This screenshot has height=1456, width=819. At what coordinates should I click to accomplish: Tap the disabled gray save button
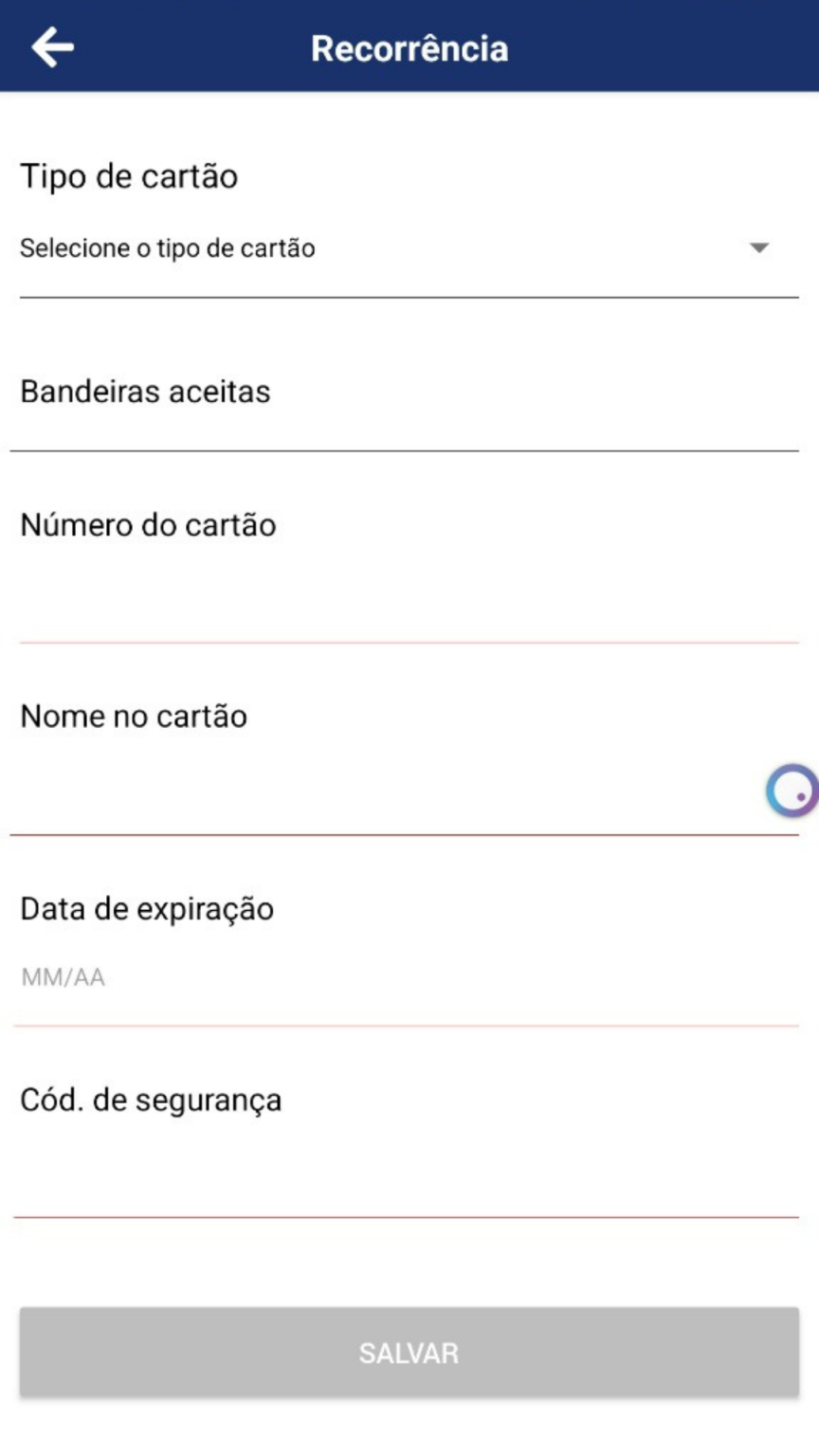coord(409,1354)
